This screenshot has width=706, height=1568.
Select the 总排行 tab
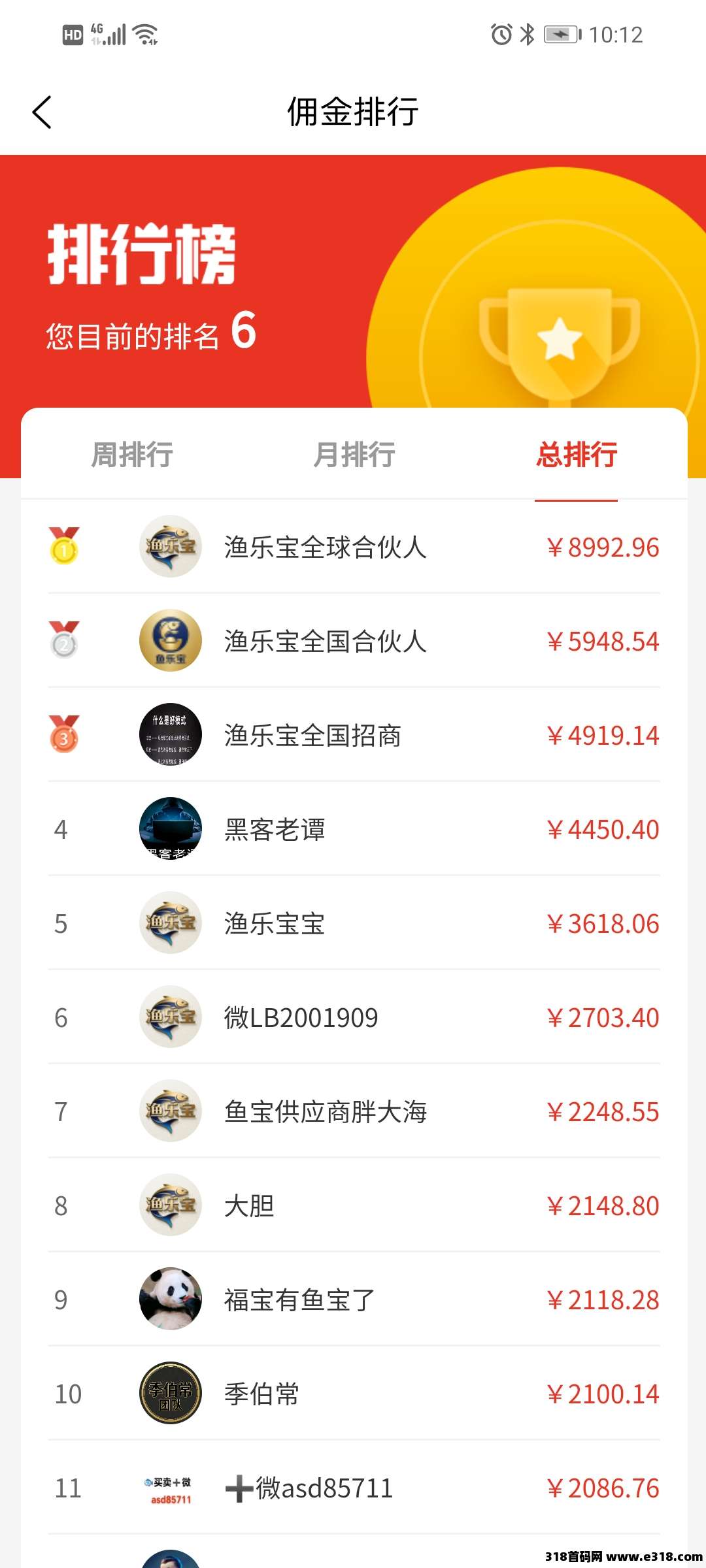[577, 455]
